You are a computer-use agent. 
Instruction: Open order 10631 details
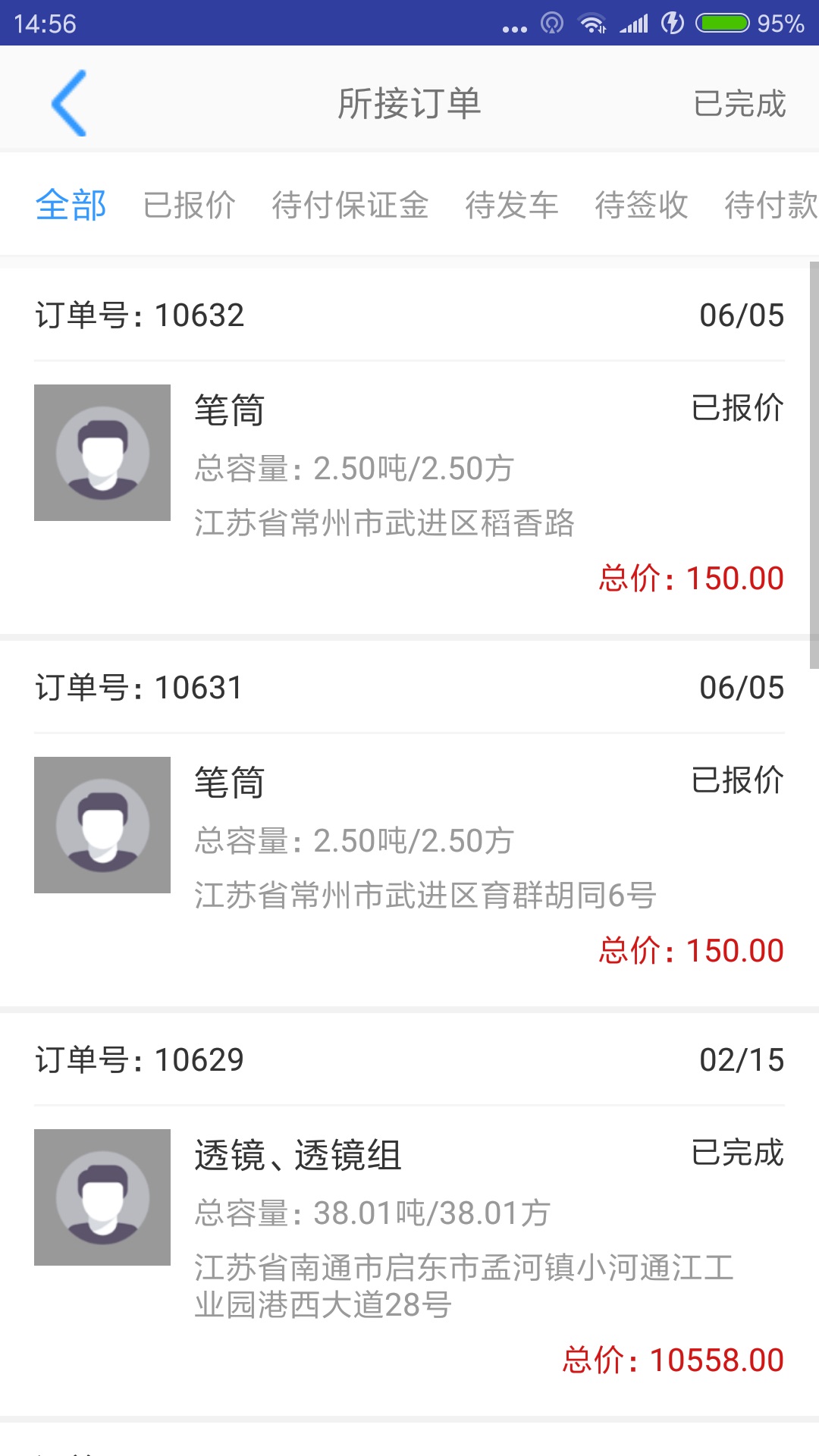point(409,824)
